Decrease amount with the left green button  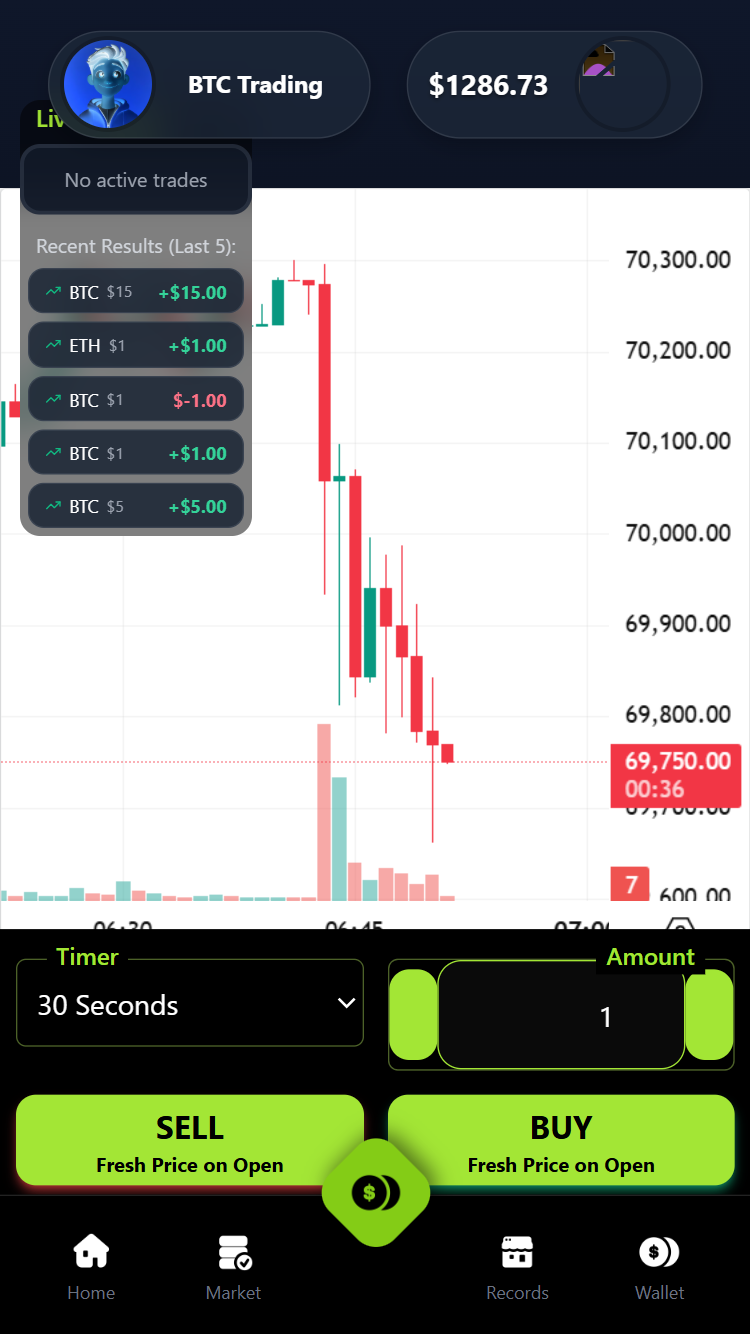pyautogui.click(x=412, y=1015)
